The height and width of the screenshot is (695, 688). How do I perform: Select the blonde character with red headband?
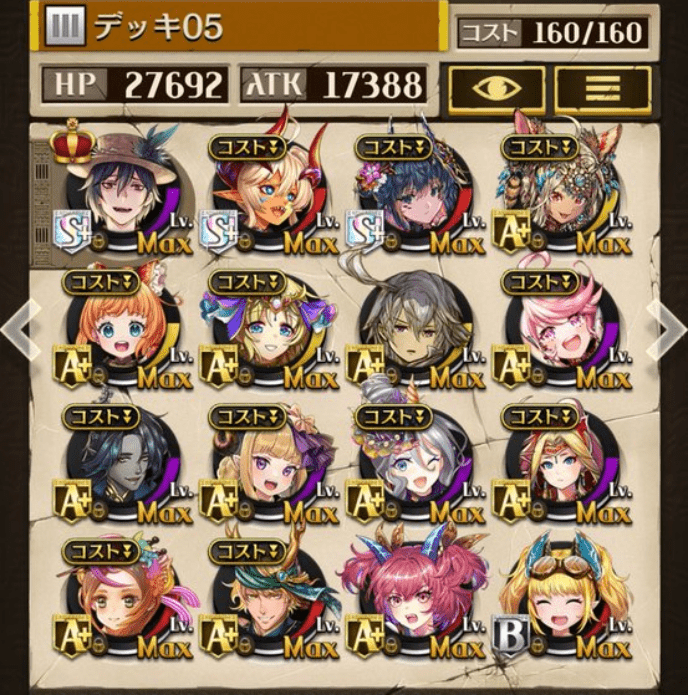click(560, 465)
